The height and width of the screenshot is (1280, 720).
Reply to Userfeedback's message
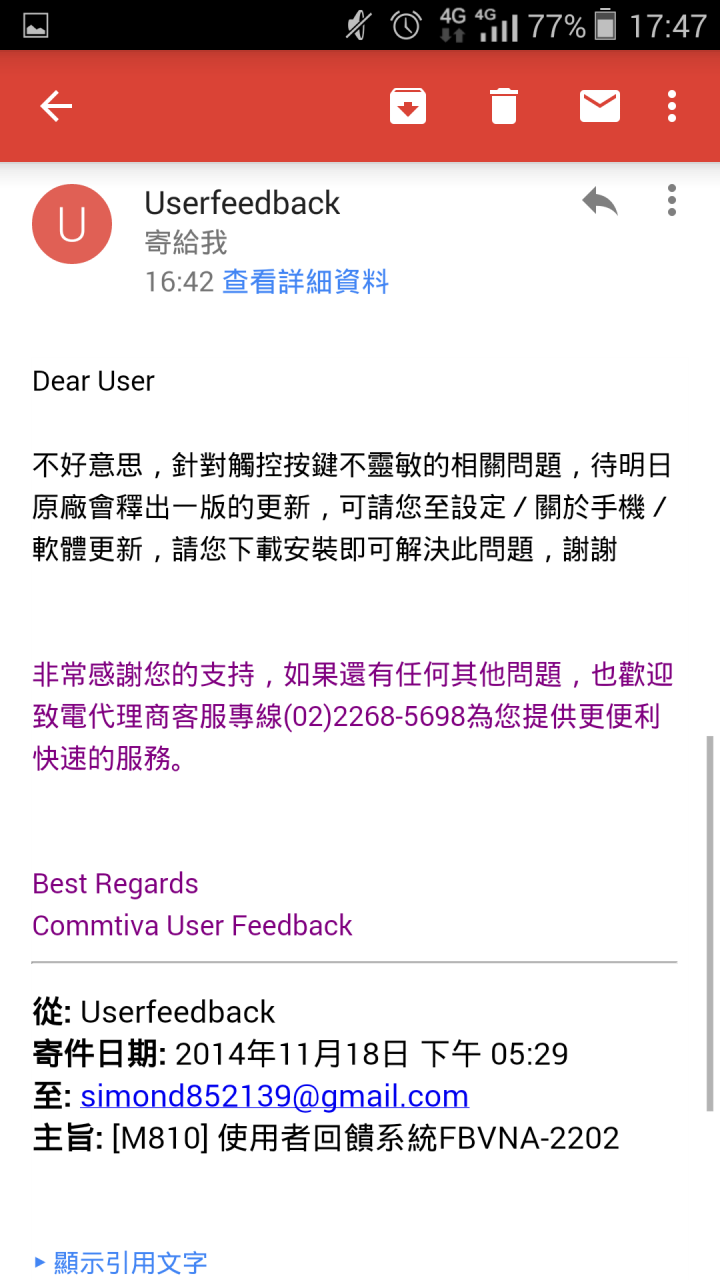point(600,201)
